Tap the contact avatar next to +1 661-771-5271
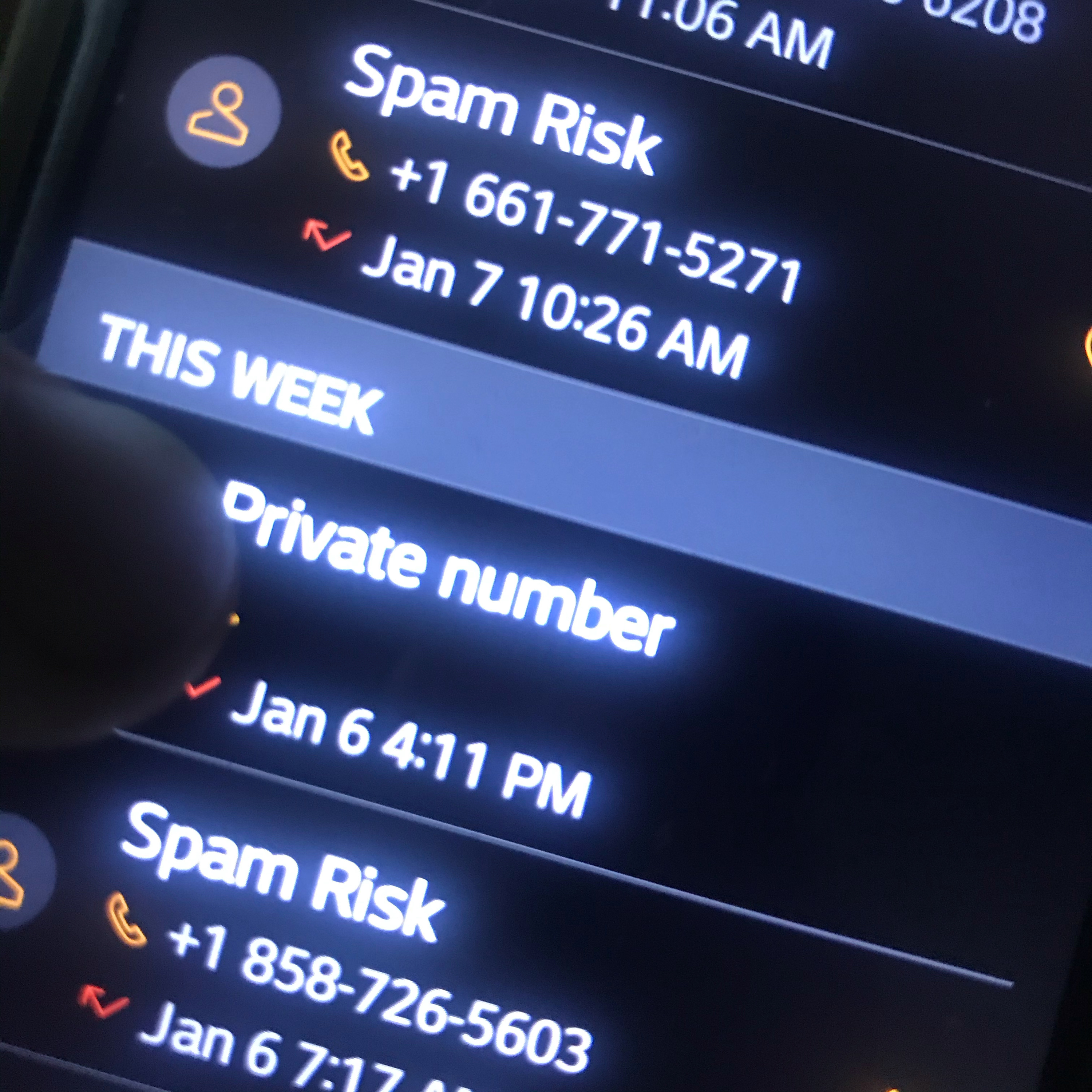Screen dimensions: 1092x1092 pyautogui.click(x=224, y=111)
